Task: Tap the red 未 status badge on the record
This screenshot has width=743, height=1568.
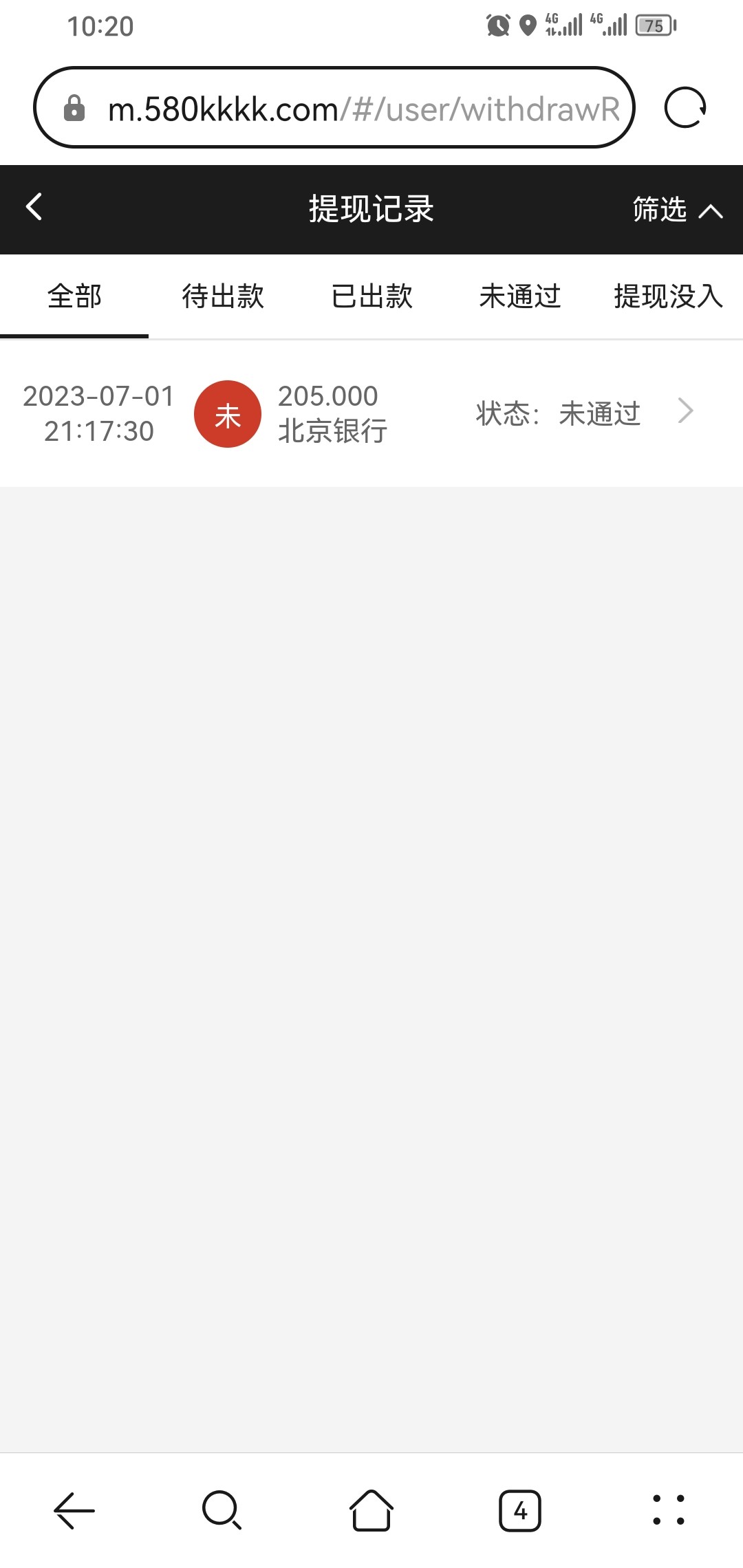Action: [228, 413]
